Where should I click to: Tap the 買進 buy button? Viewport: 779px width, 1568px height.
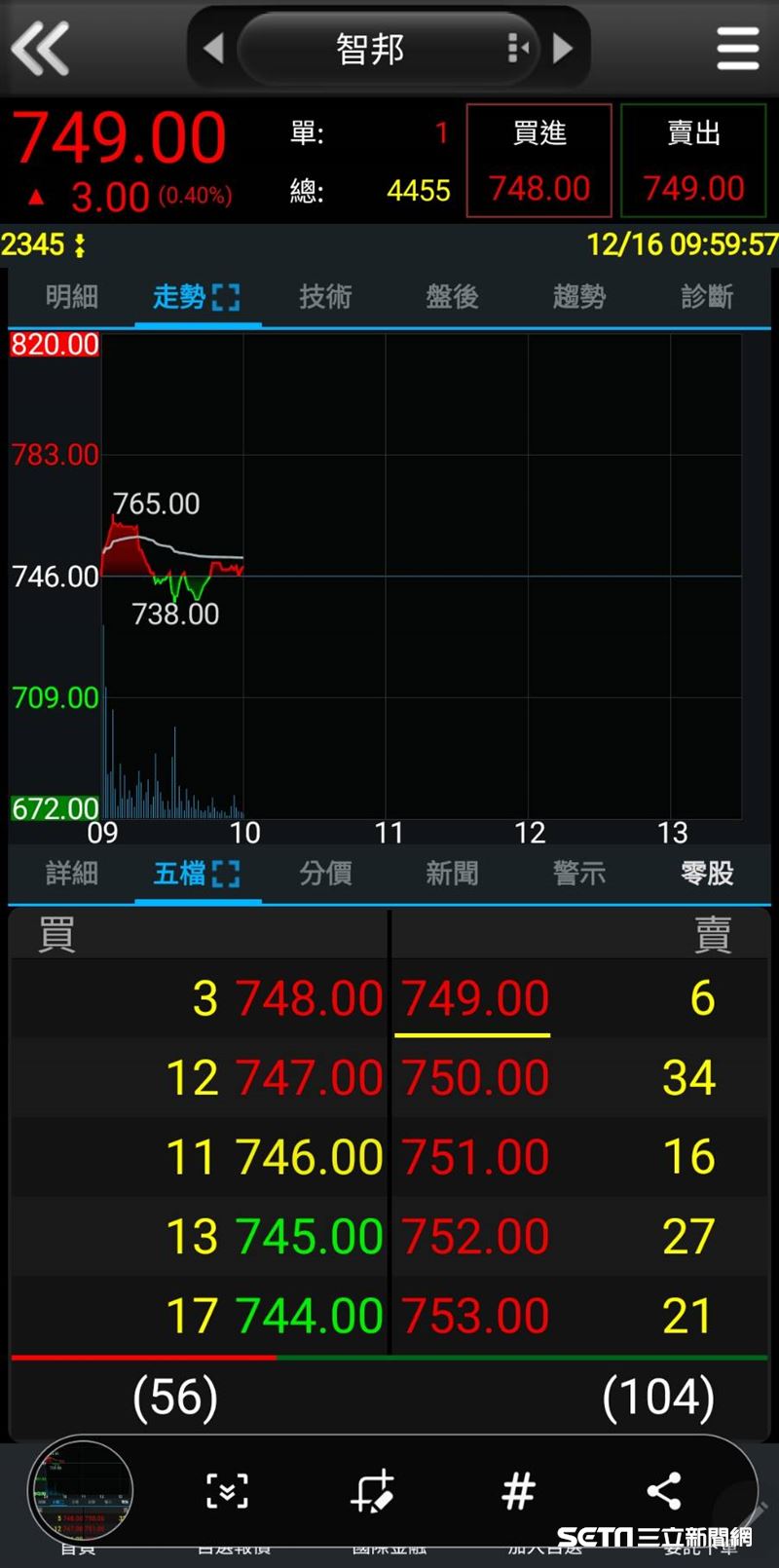pos(539,161)
